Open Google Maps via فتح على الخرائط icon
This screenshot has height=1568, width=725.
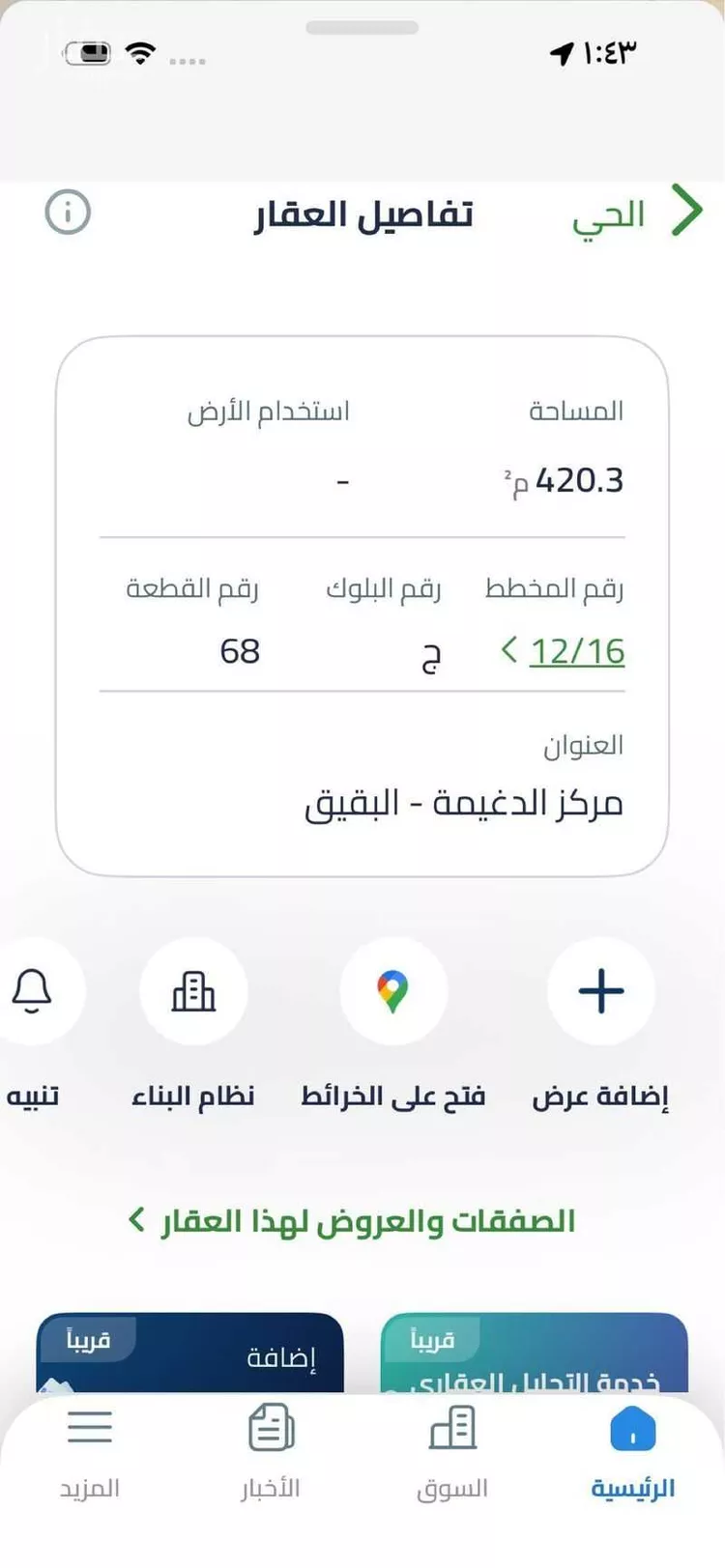tap(393, 991)
